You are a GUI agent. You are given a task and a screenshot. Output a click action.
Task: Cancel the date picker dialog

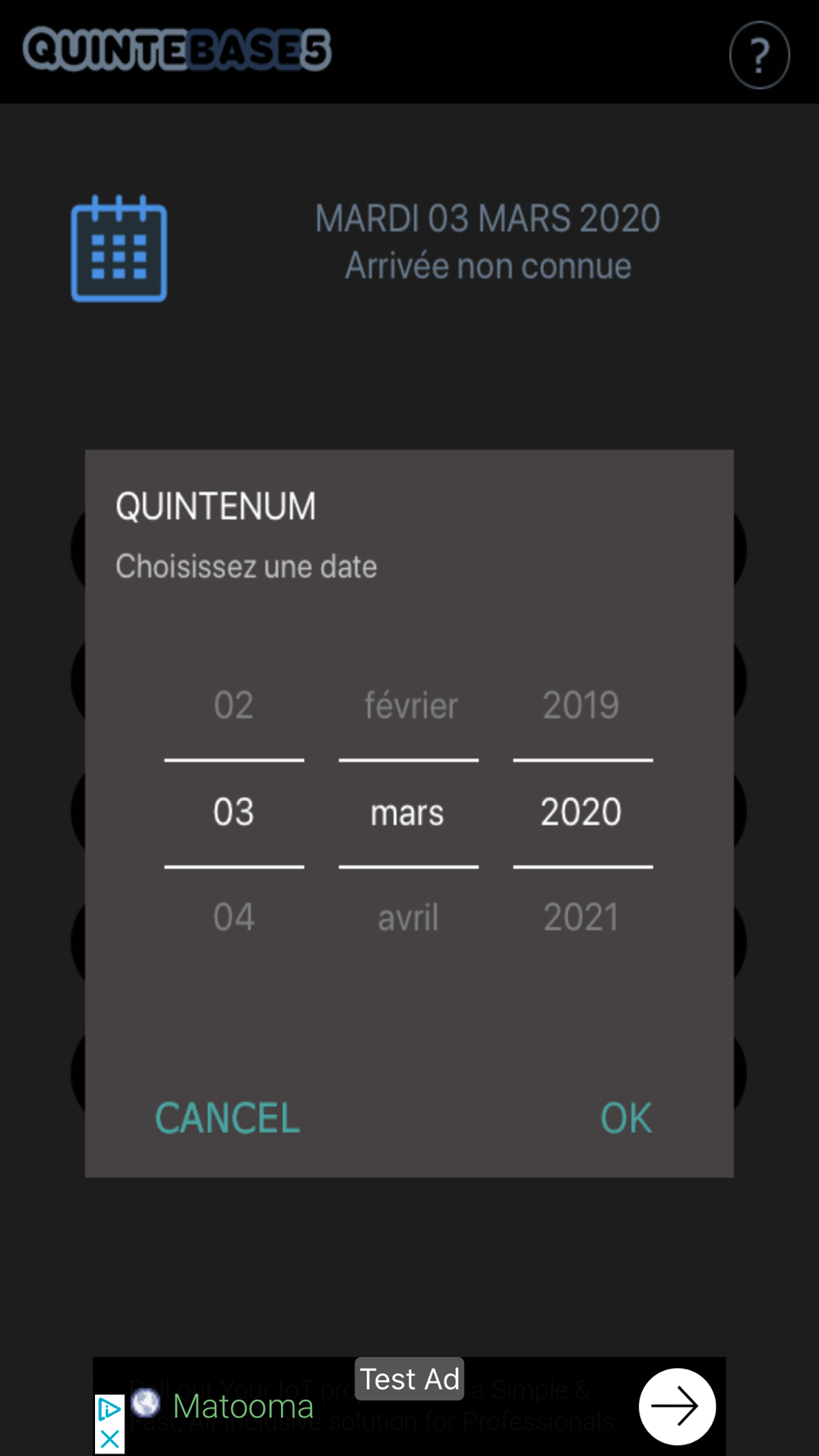[228, 1118]
